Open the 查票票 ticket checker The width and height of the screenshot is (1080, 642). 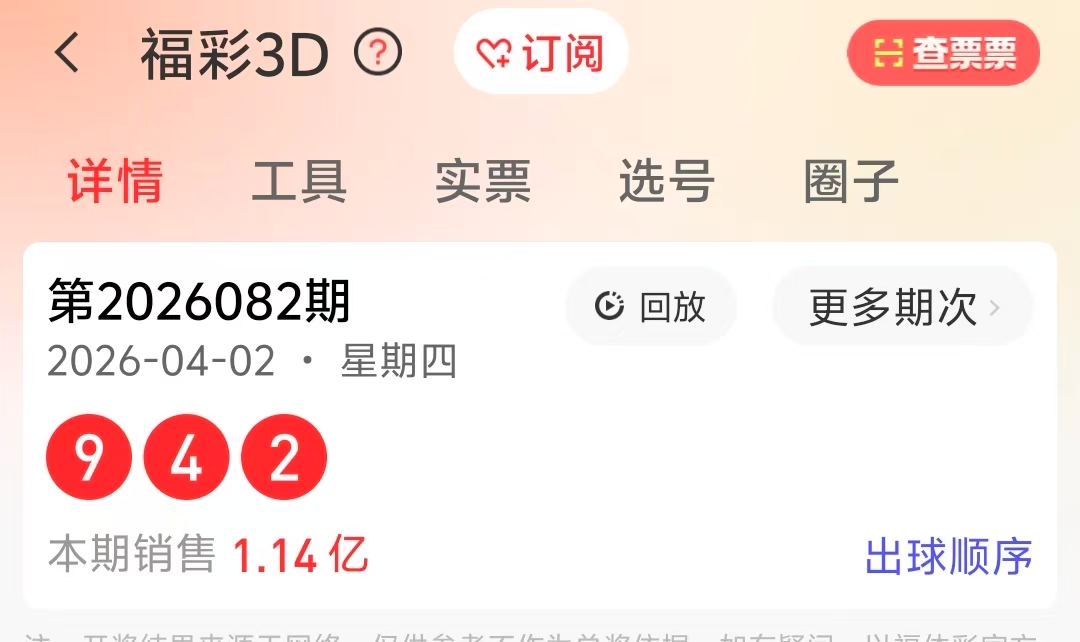click(943, 53)
